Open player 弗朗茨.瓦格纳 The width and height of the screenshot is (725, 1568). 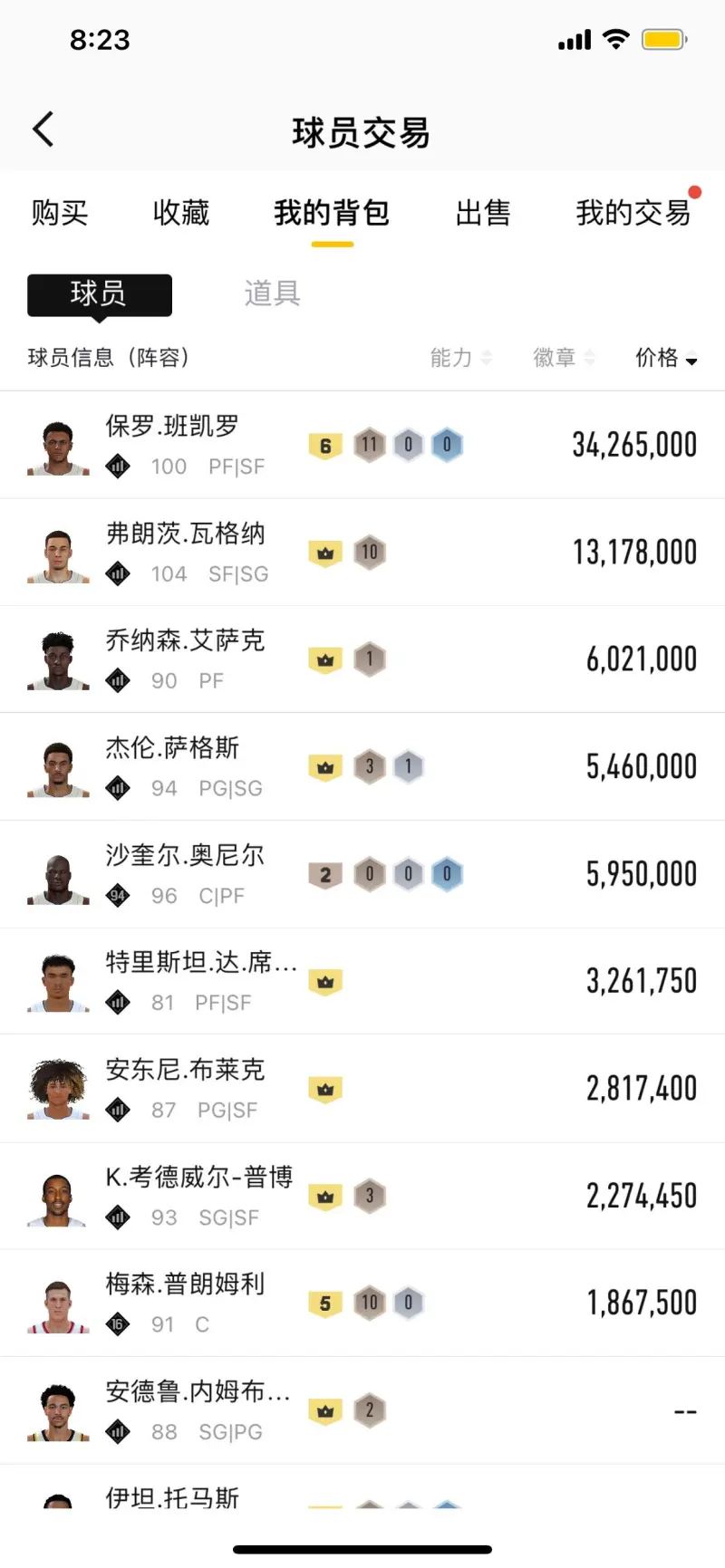point(362,552)
